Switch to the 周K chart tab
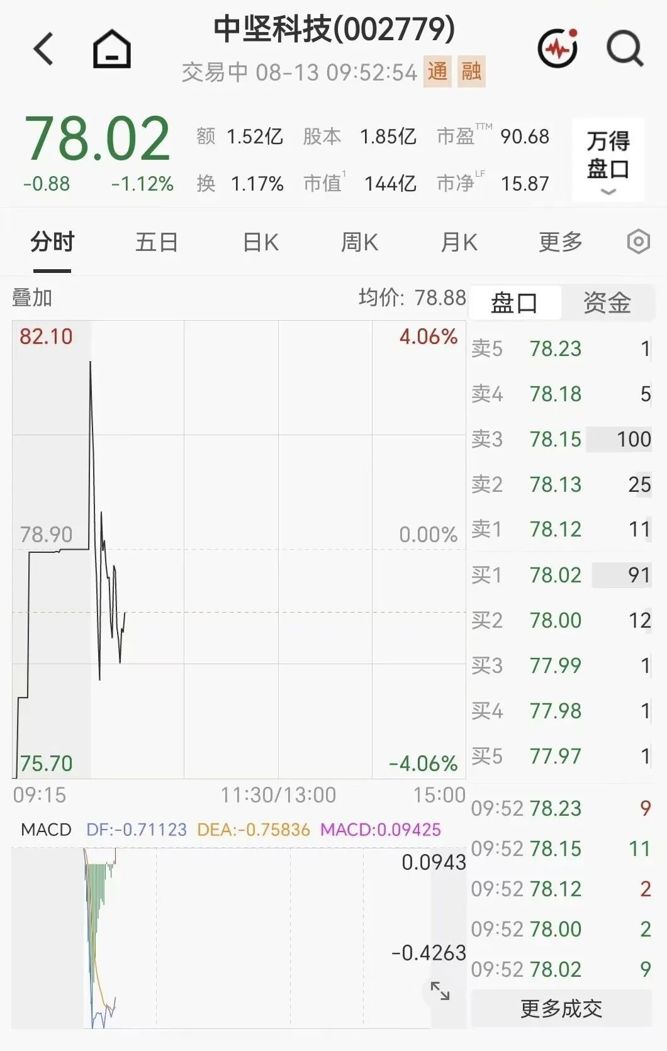 click(x=359, y=241)
